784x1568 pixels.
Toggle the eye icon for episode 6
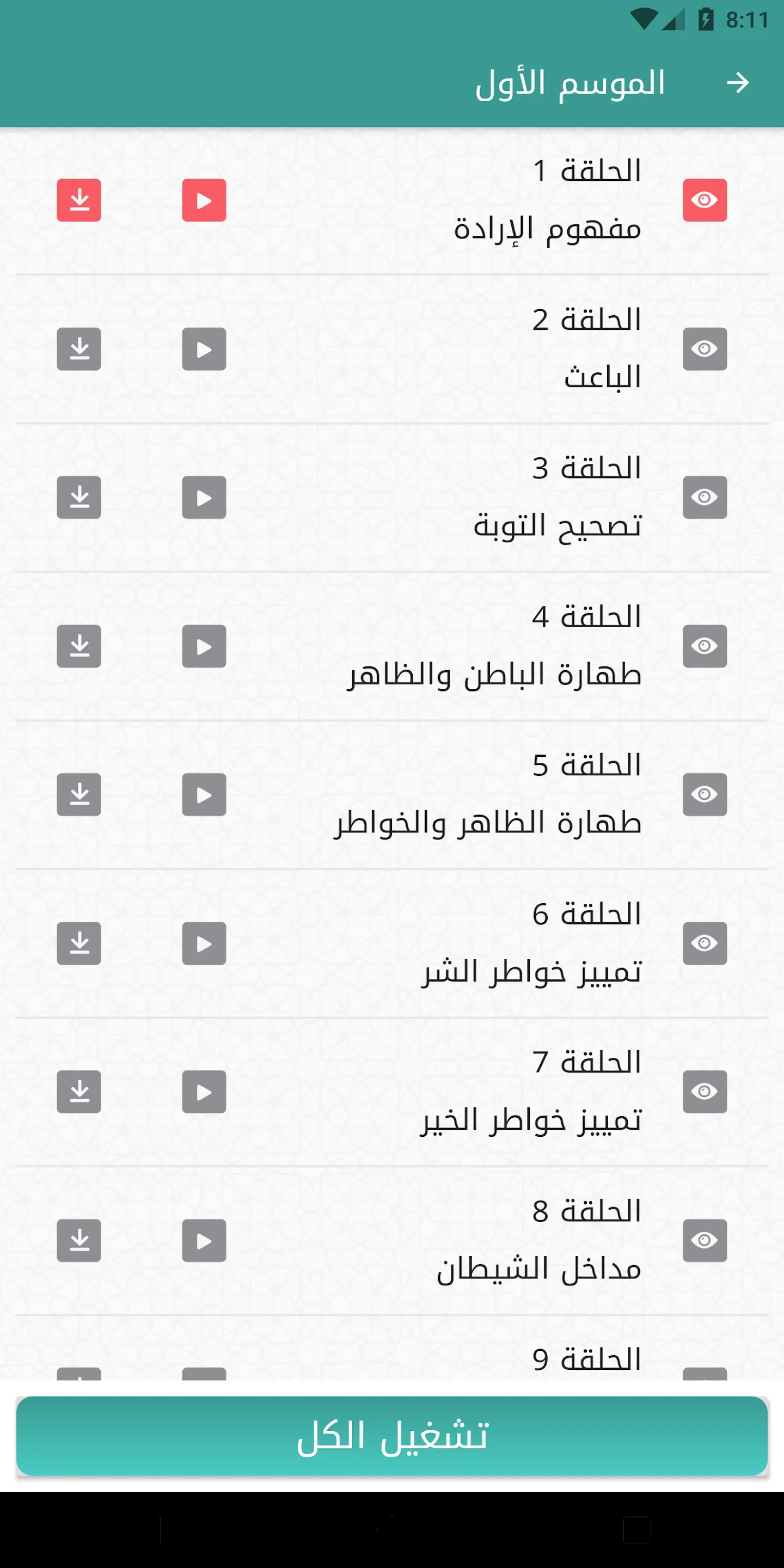click(705, 943)
